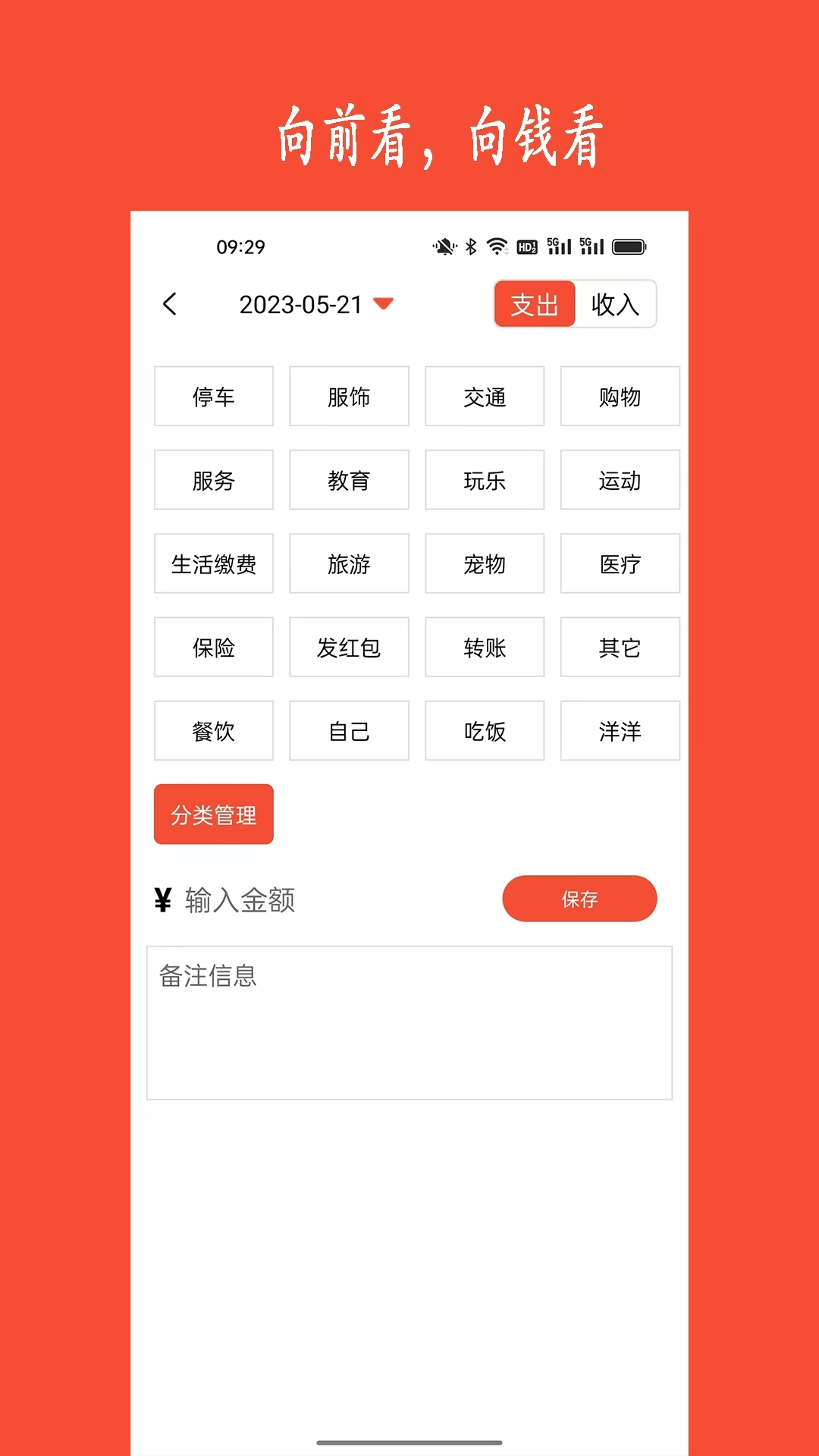Select the 医疗 expense category
Screen dimensions: 819x1456
point(620,563)
